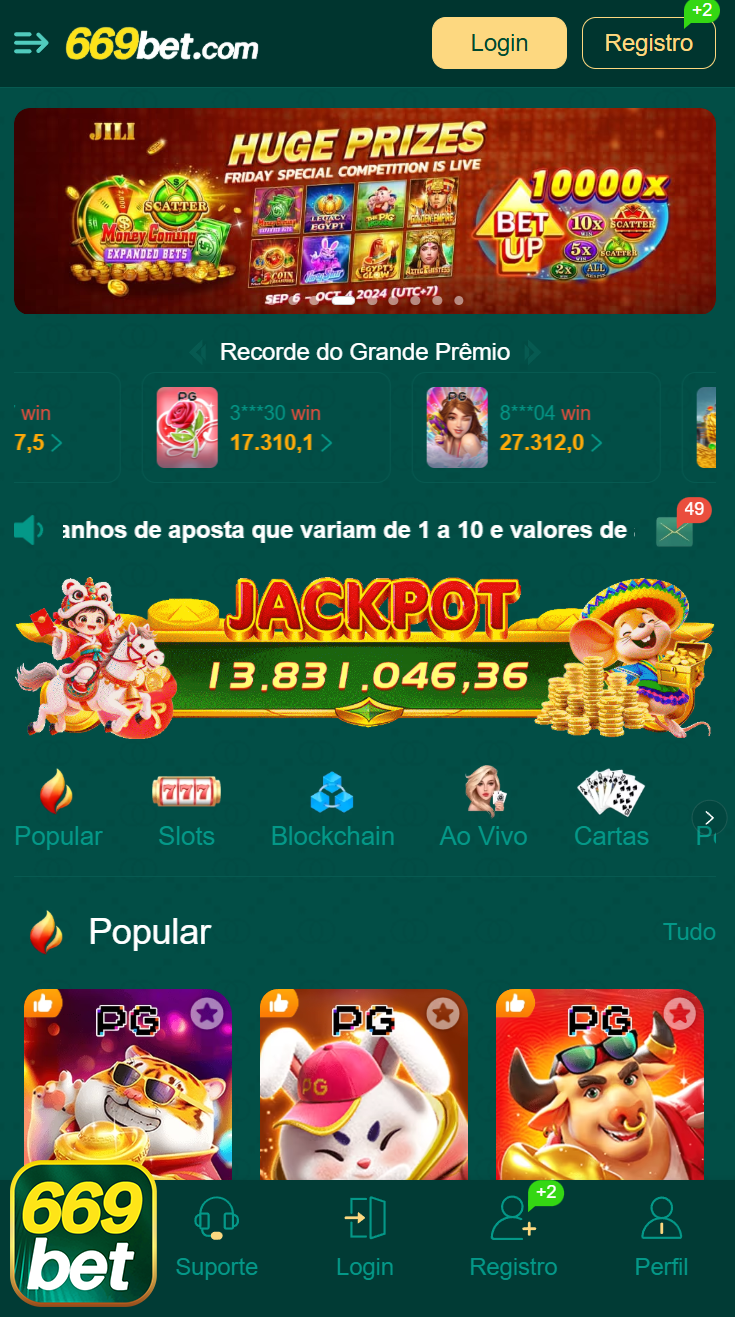Open the Perfil icon in bottom navigation

661,1218
